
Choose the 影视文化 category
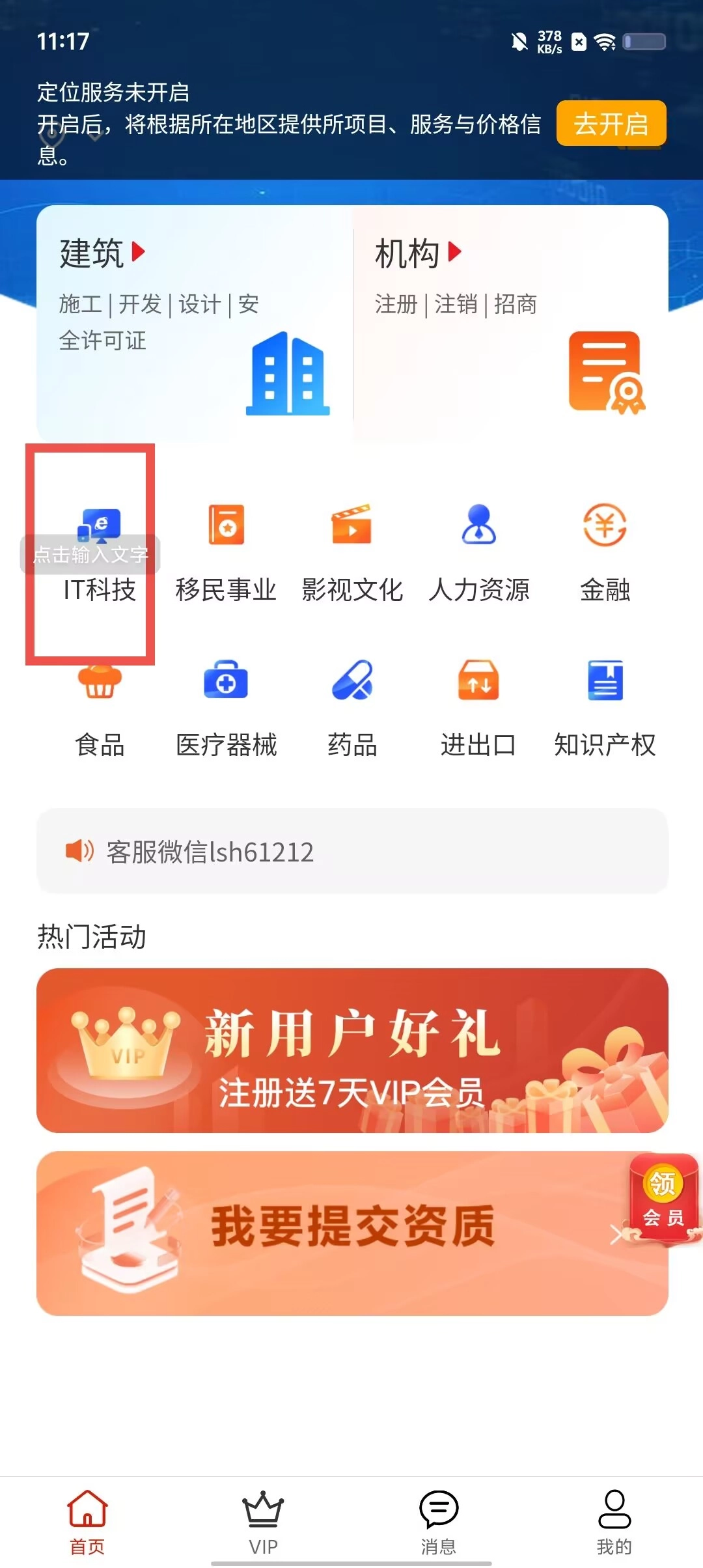[x=352, y=553]
